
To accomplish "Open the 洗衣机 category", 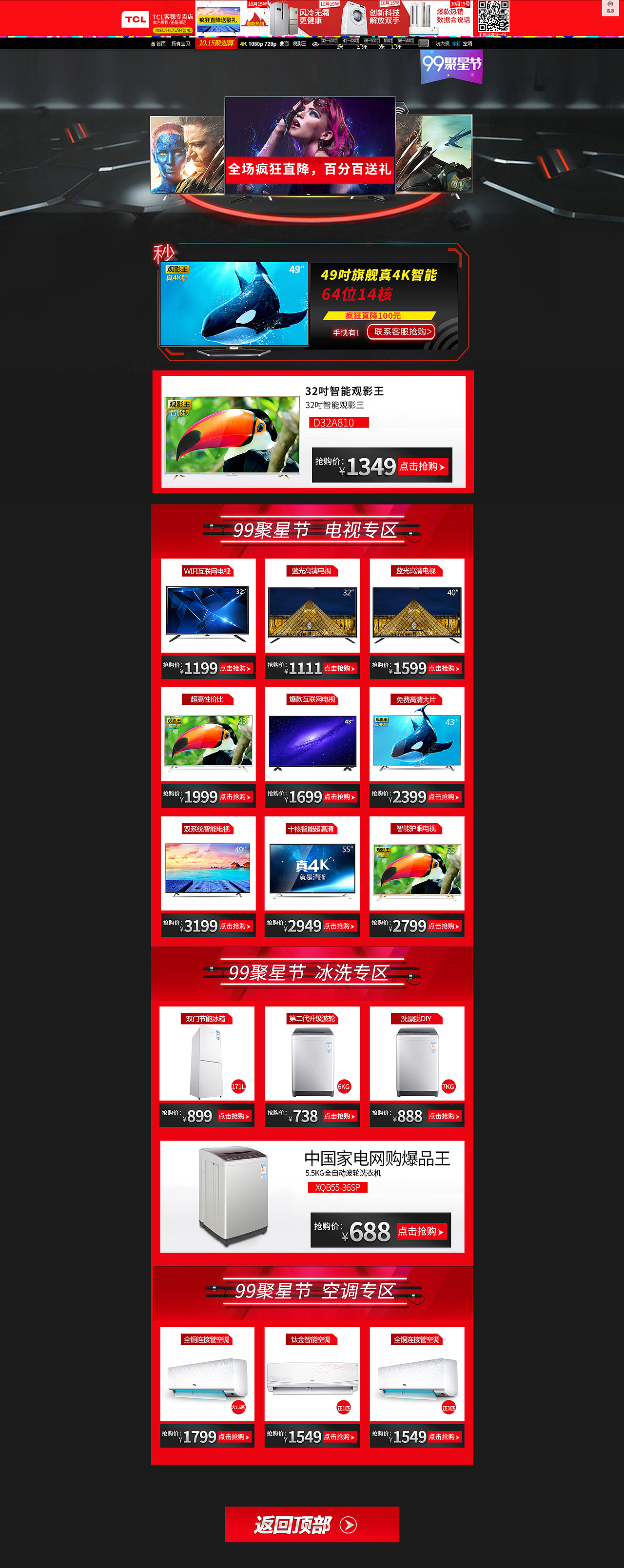I will tap(442, 44).
